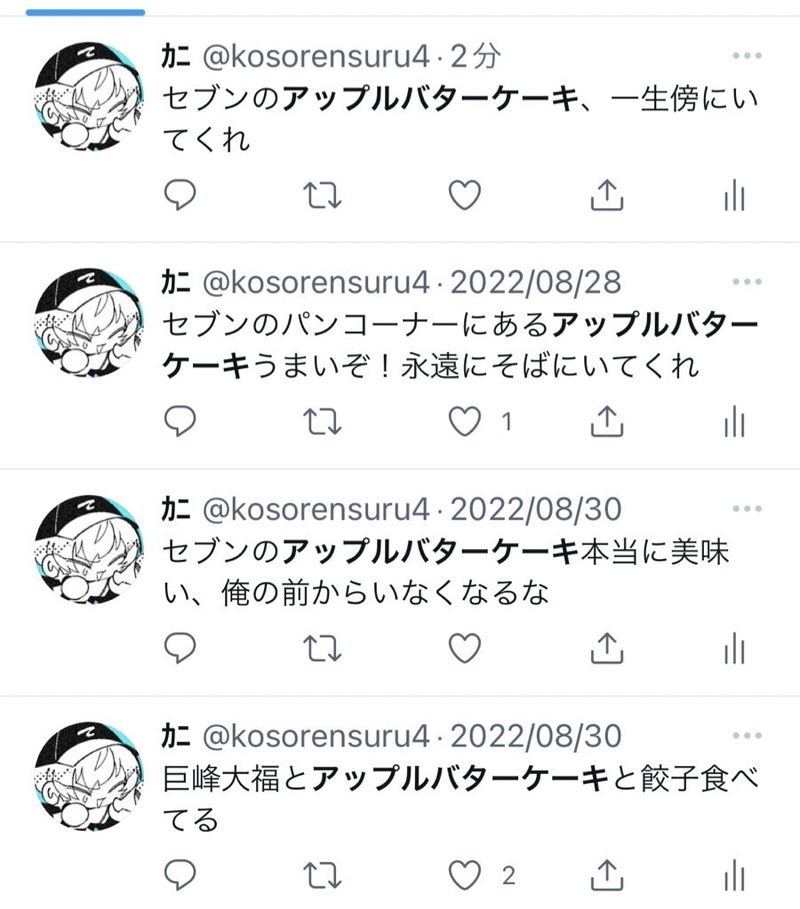Open more options on the 本当に美味い tweet
800x909 pixels.
747,509
